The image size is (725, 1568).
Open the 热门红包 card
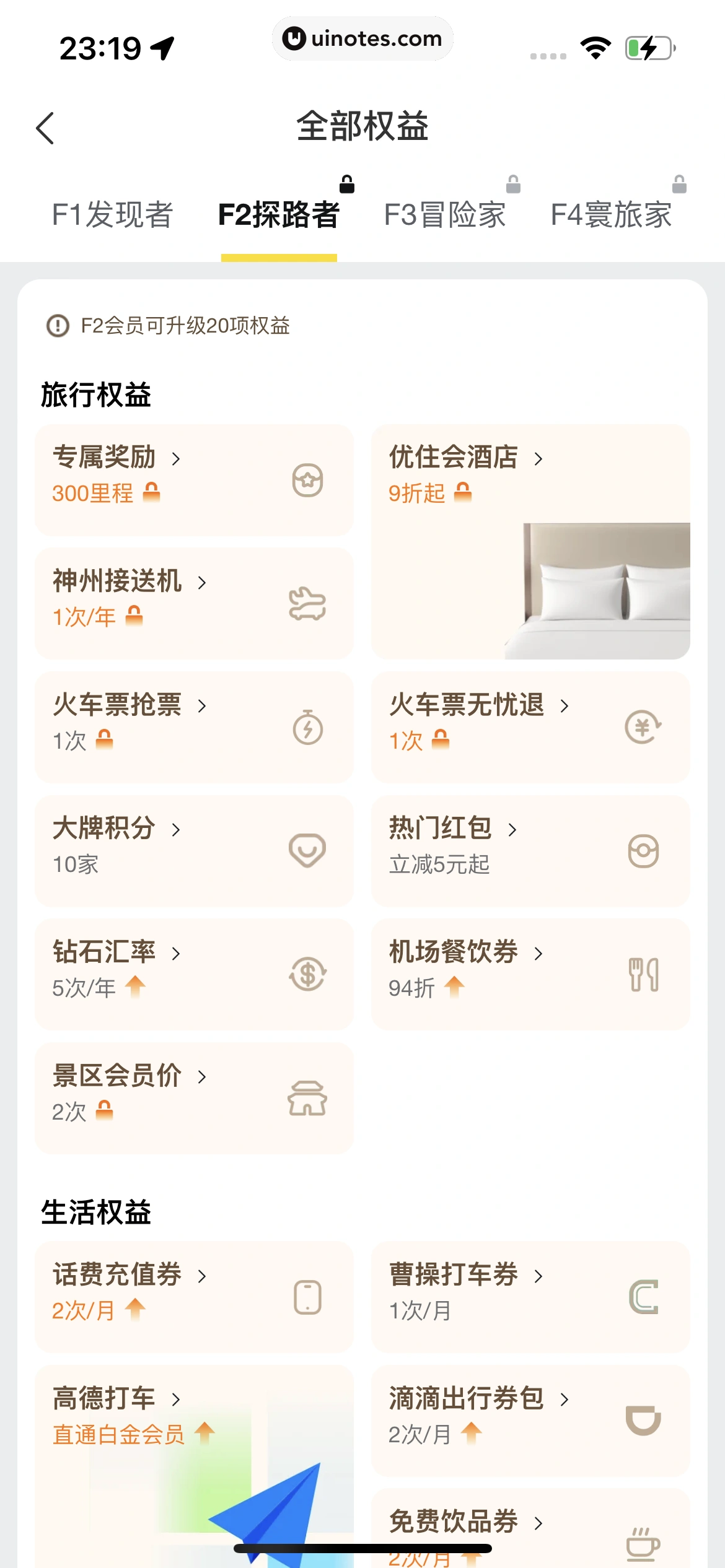click(x=530, y=851)
